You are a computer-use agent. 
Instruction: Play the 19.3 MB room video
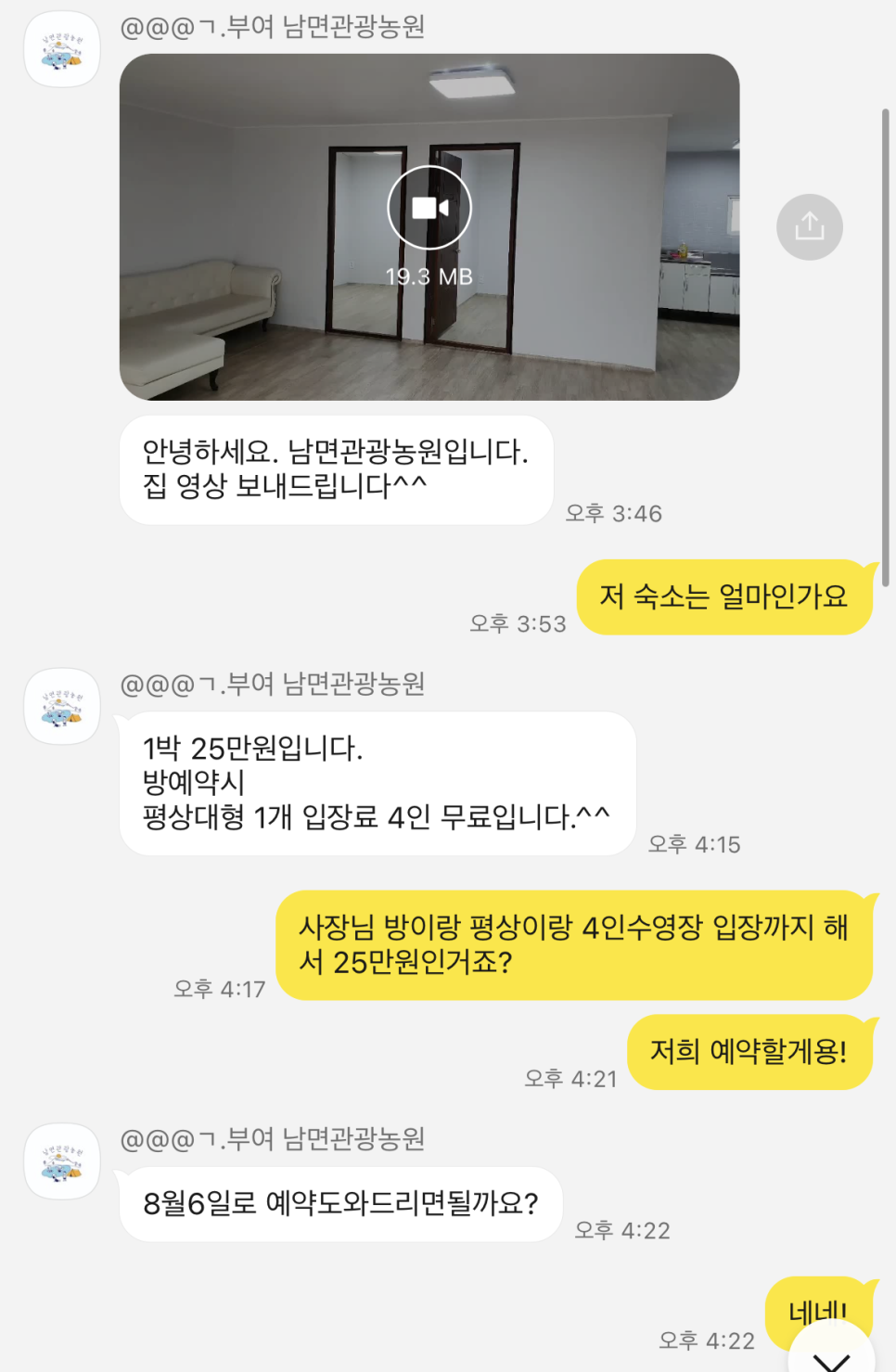click(429, 207)
